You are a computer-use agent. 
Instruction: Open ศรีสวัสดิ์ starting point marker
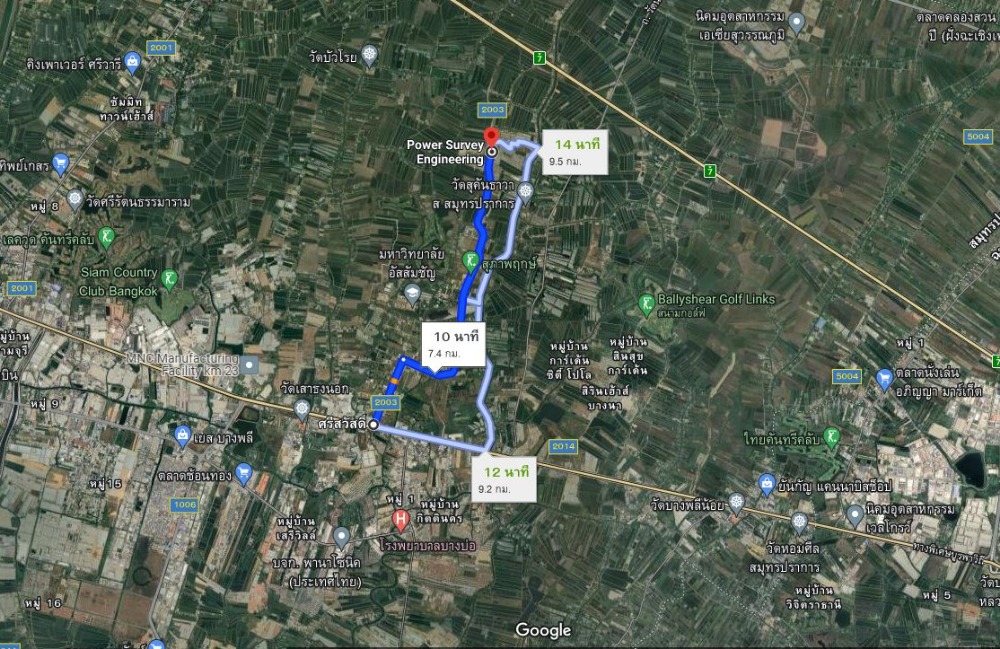[x=373, y=425]
